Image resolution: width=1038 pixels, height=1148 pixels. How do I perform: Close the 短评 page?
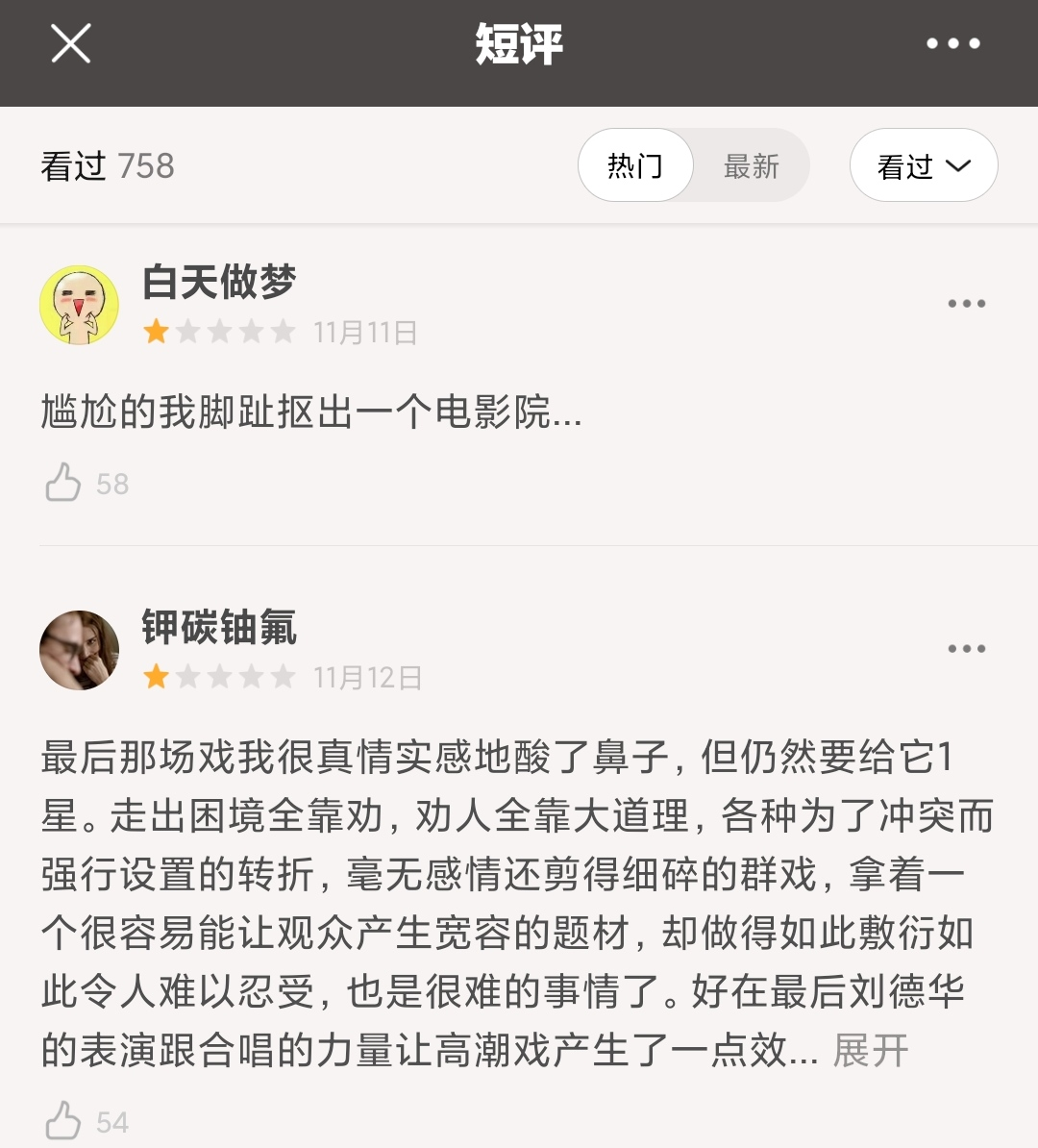[70, 44]
